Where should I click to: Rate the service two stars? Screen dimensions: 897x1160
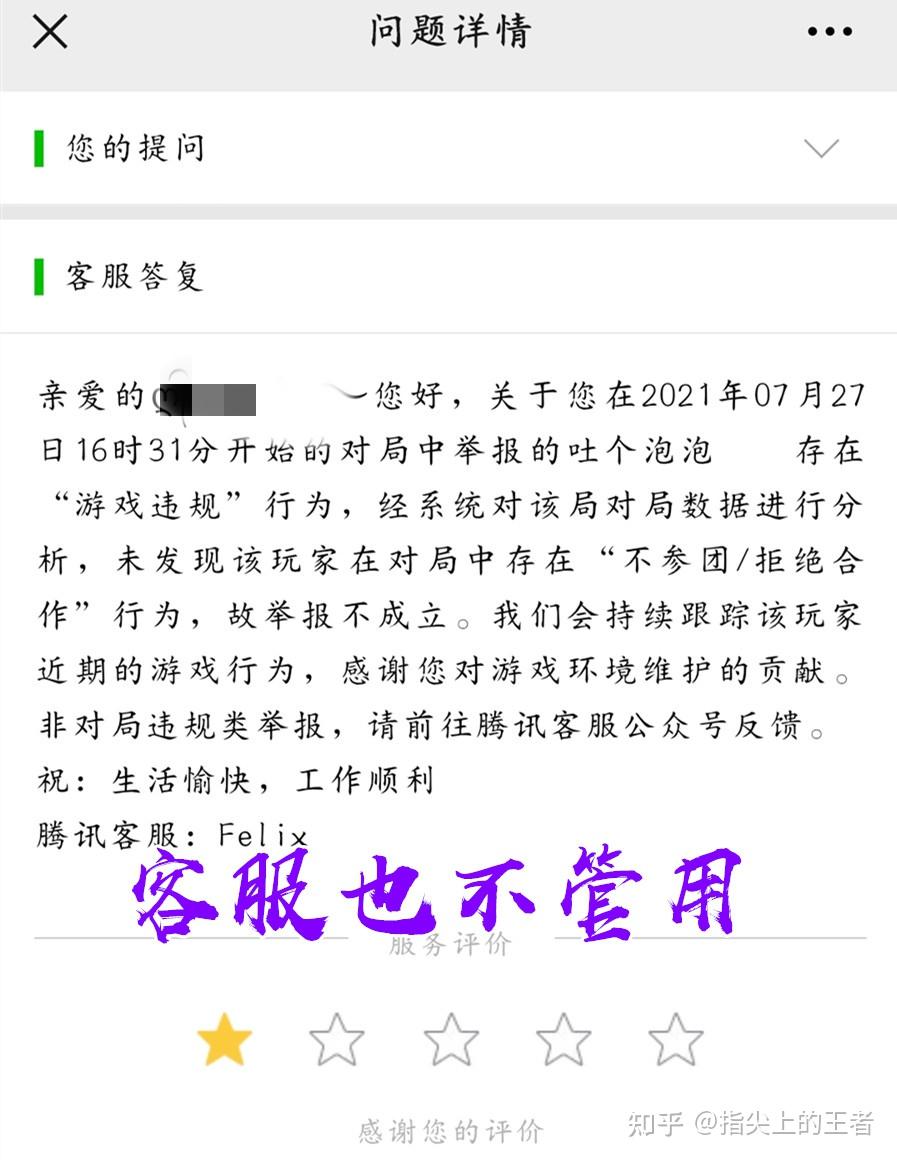(337, 1040)
